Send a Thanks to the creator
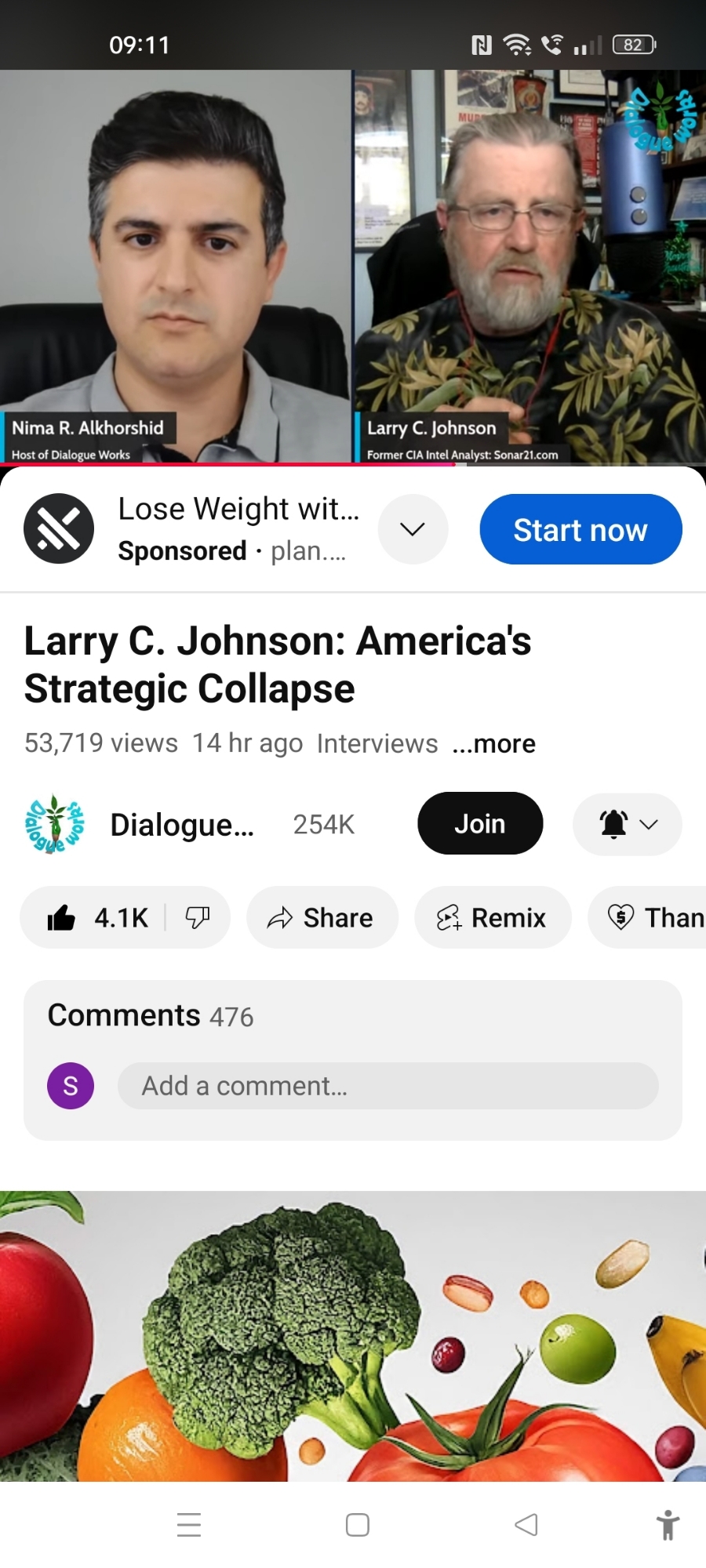This screenshot has height=1568, width=706. click(x=655, y=917)
